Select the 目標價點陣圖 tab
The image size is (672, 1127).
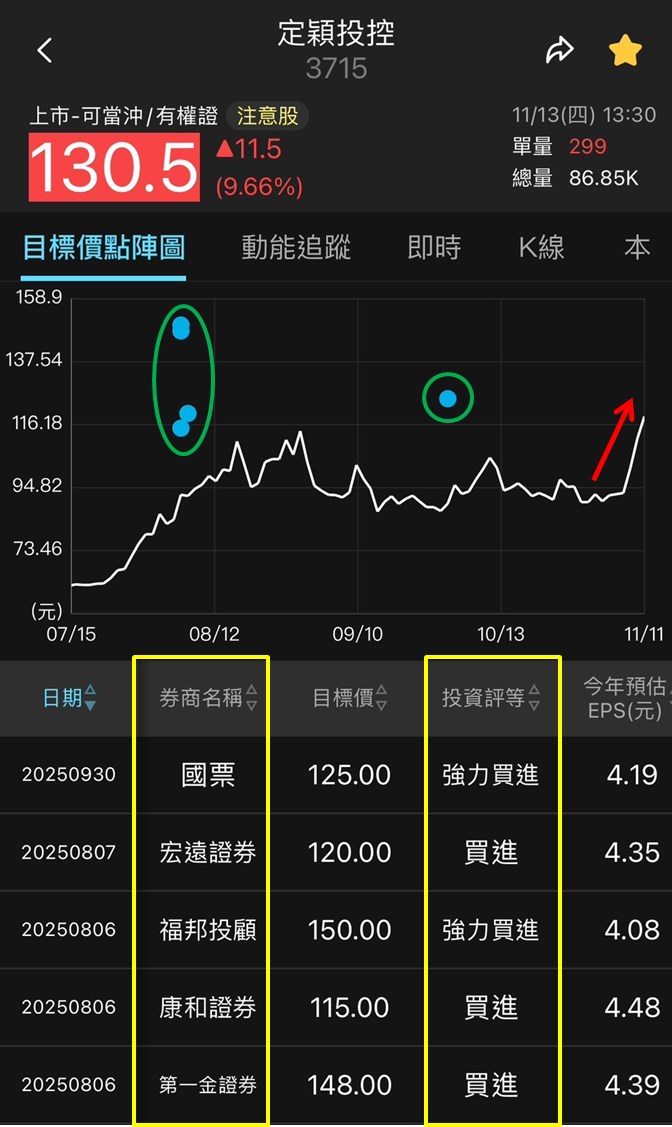click(104, 248)
